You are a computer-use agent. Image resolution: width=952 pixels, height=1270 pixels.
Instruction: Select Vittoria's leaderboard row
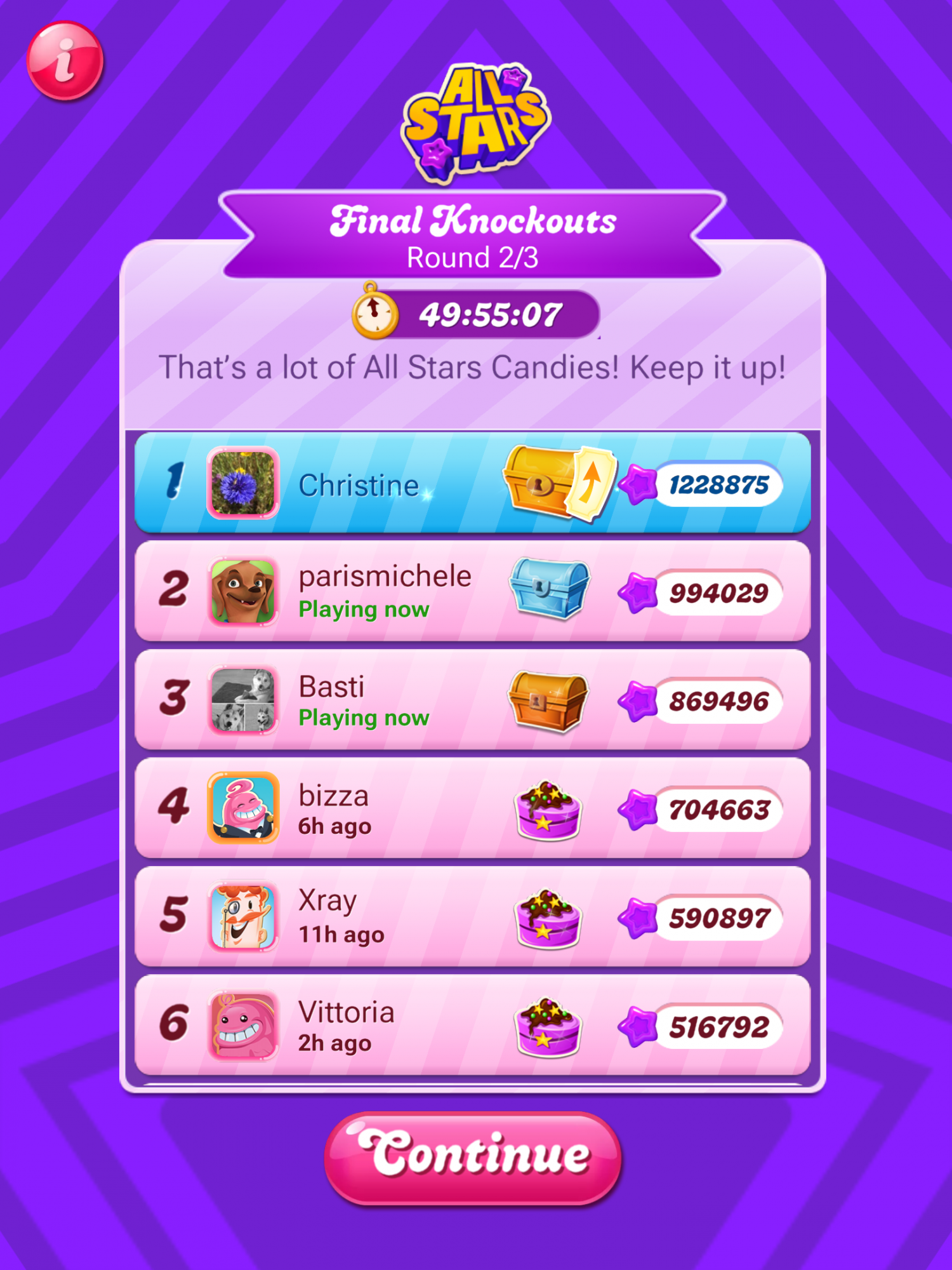[x=472, y=1026]
